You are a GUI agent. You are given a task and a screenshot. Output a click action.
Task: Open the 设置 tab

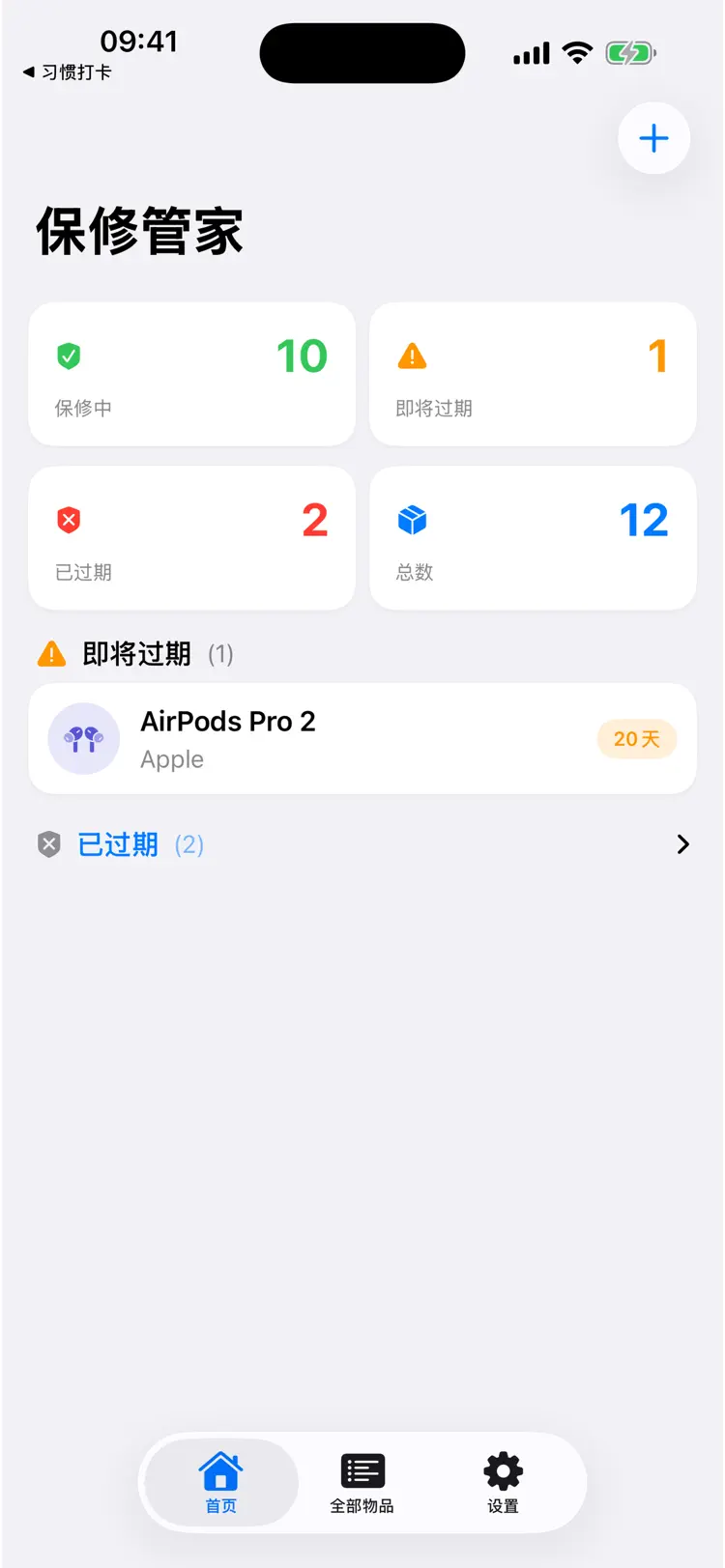coord(502,1483)
